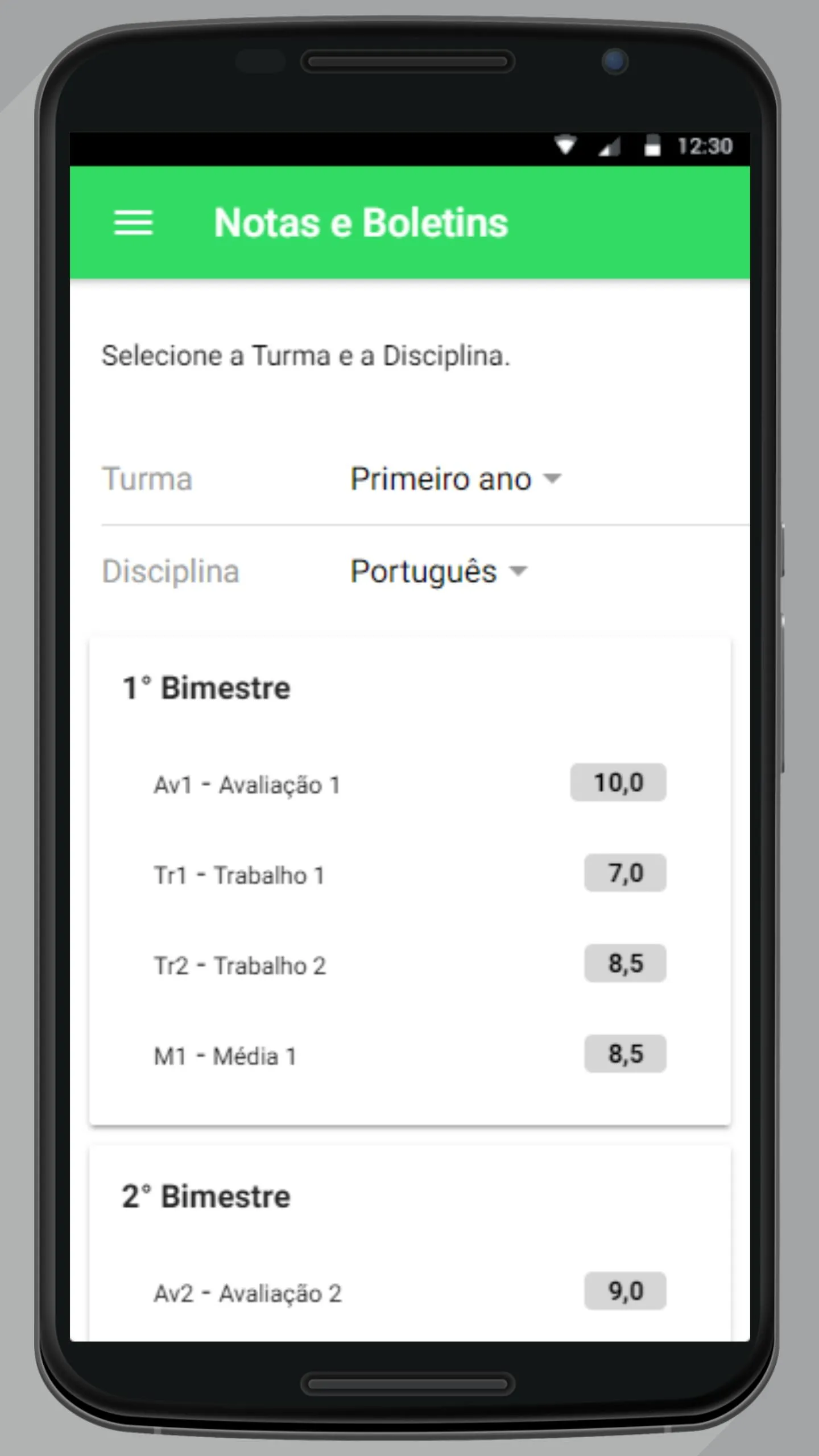
Task: Click the Tr1 - Trabalho 1 label
Action: coord(239,875)
